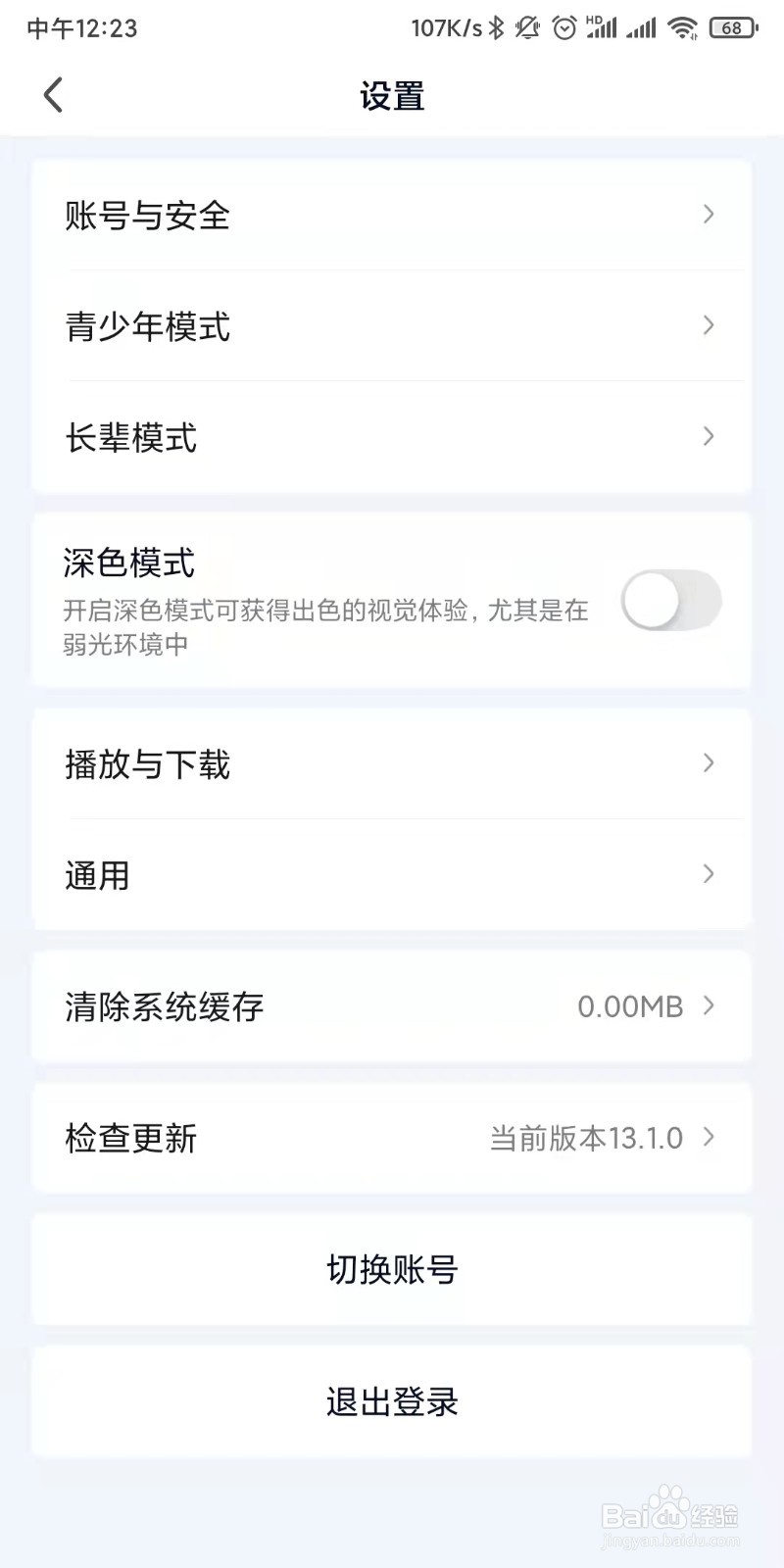The width and height of the screenshot is (784, 1568).
Task: Tap the Bluetooth icon in status bar
Action: coord(495,27)
